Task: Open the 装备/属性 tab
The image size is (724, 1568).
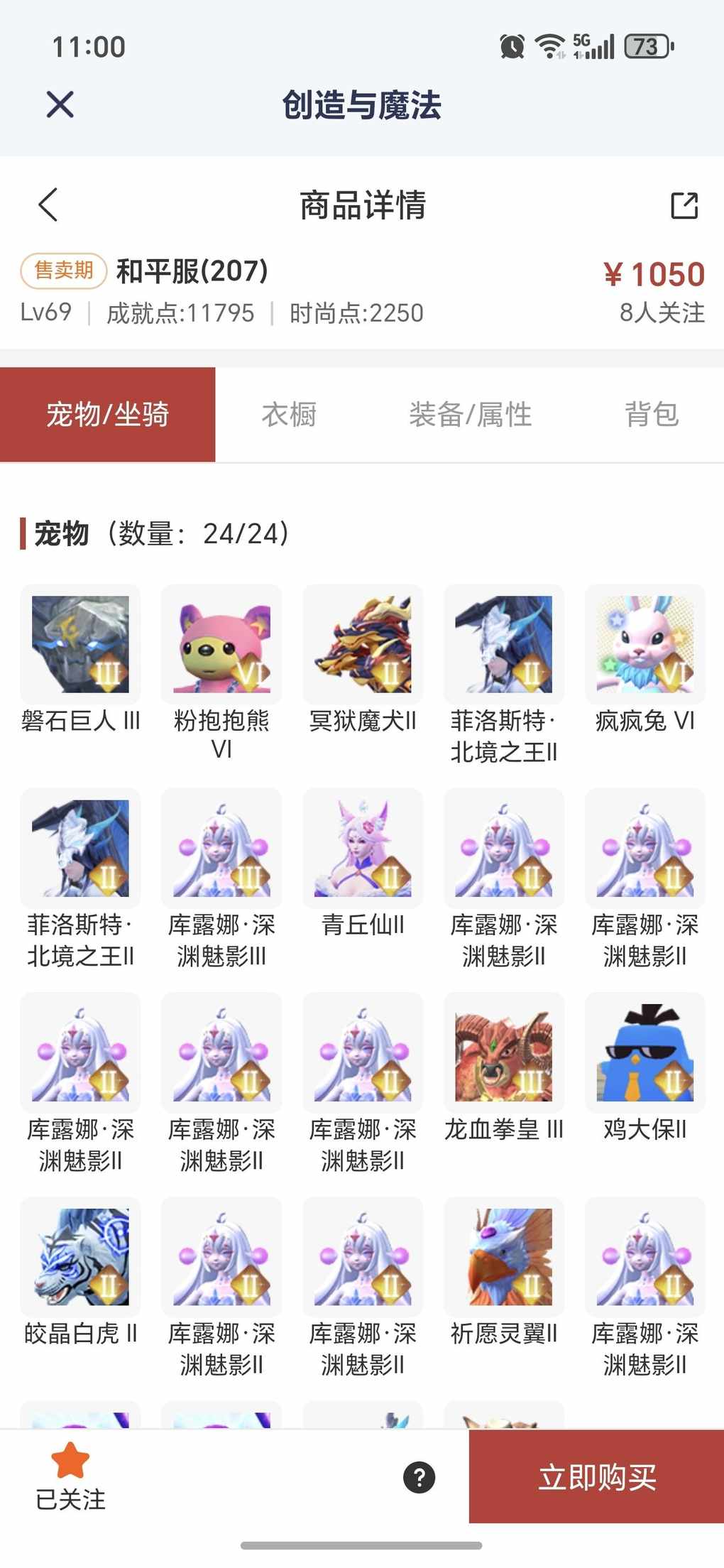Action: (x=470, y=415)
